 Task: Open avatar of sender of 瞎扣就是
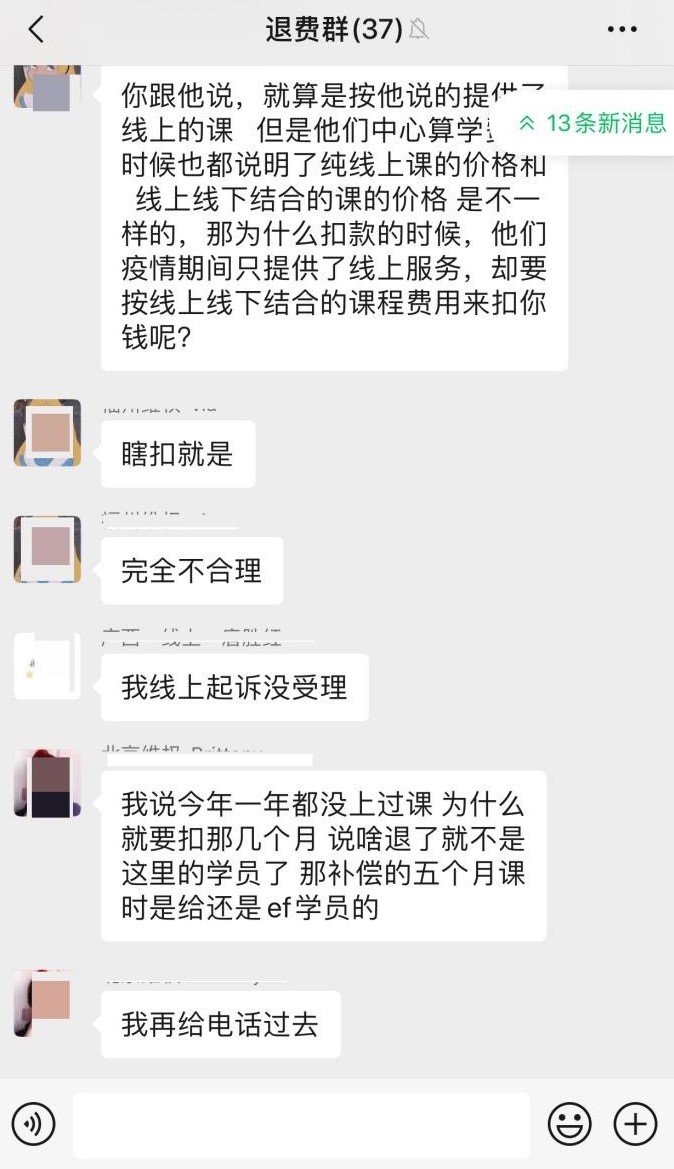[x=47, y=433]
